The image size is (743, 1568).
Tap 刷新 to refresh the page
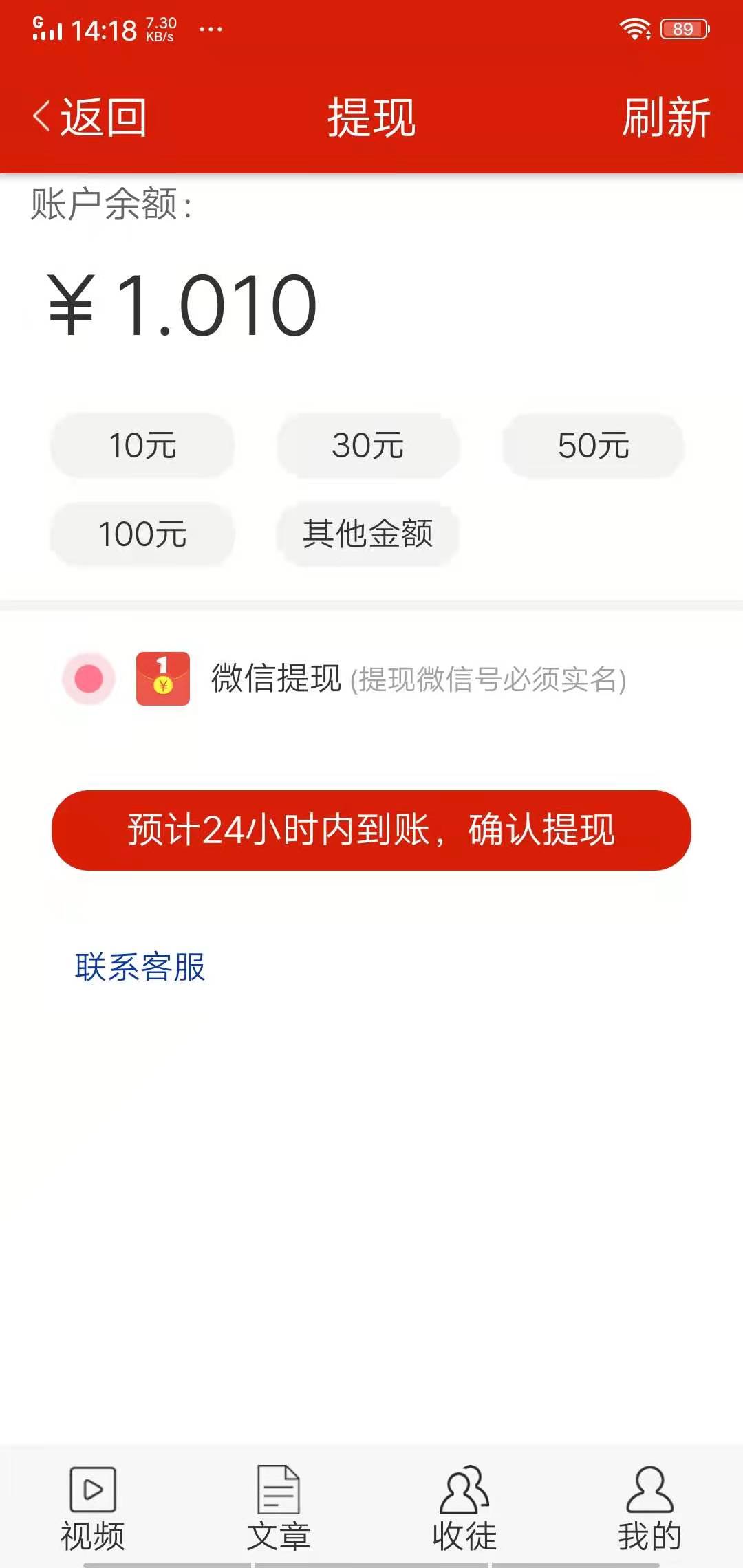click(x=665, y=117)
